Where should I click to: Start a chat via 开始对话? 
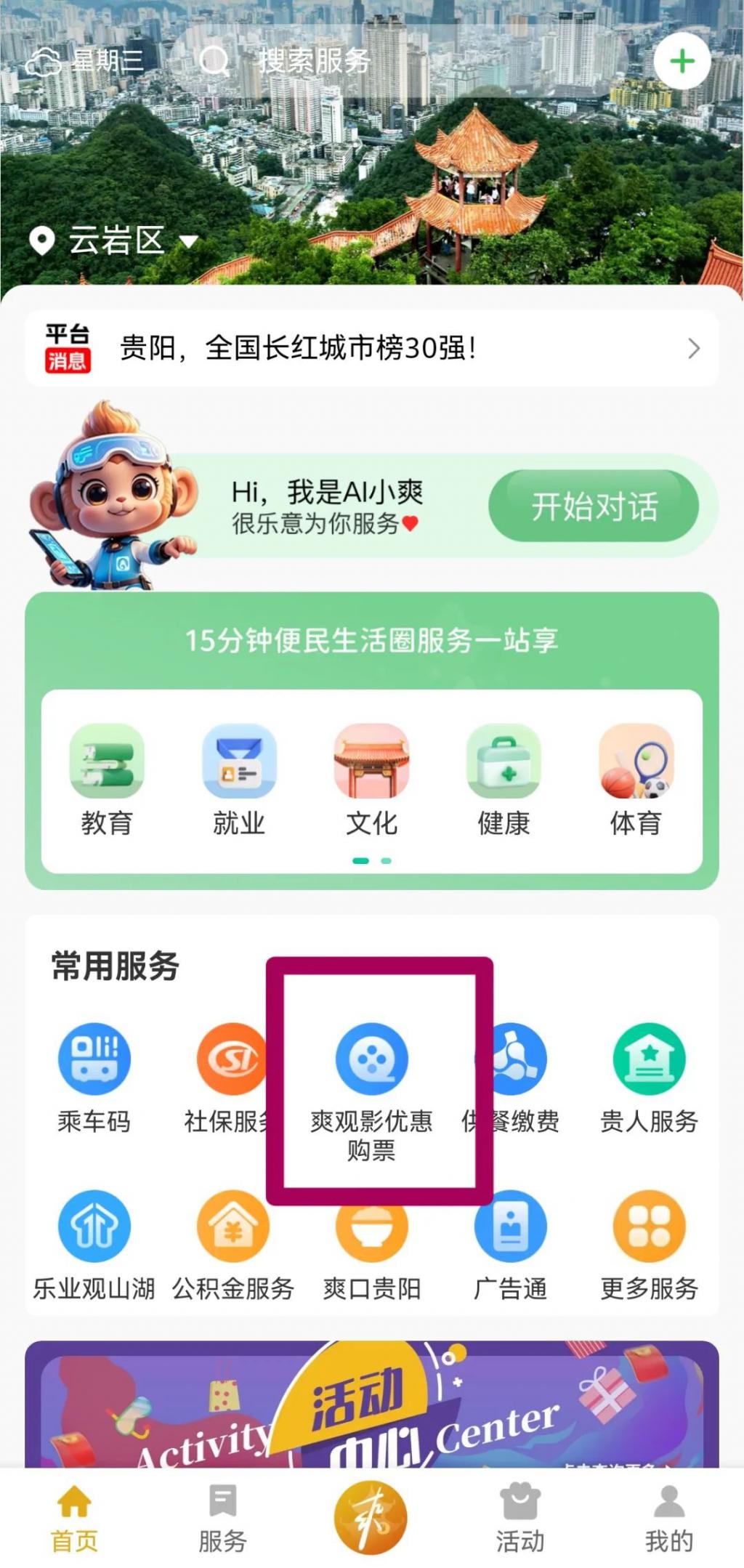593,506
